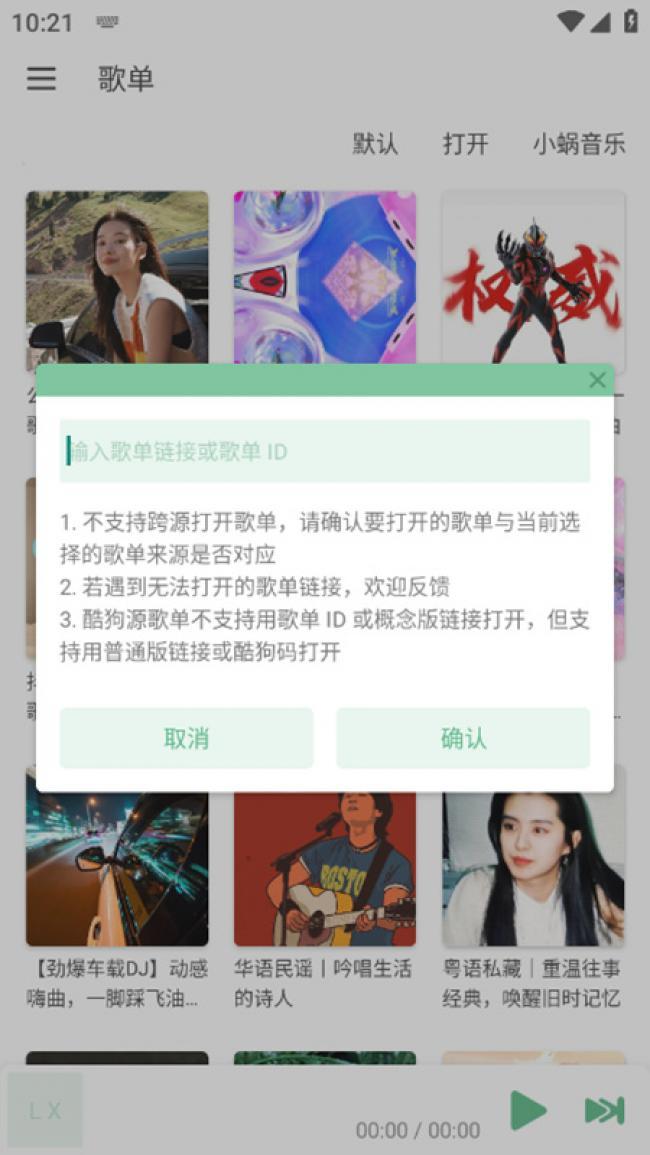The image size is (650, 1155).
Task: Tap the 打开 option in the top bar
Action: click(x=465, y=144)
